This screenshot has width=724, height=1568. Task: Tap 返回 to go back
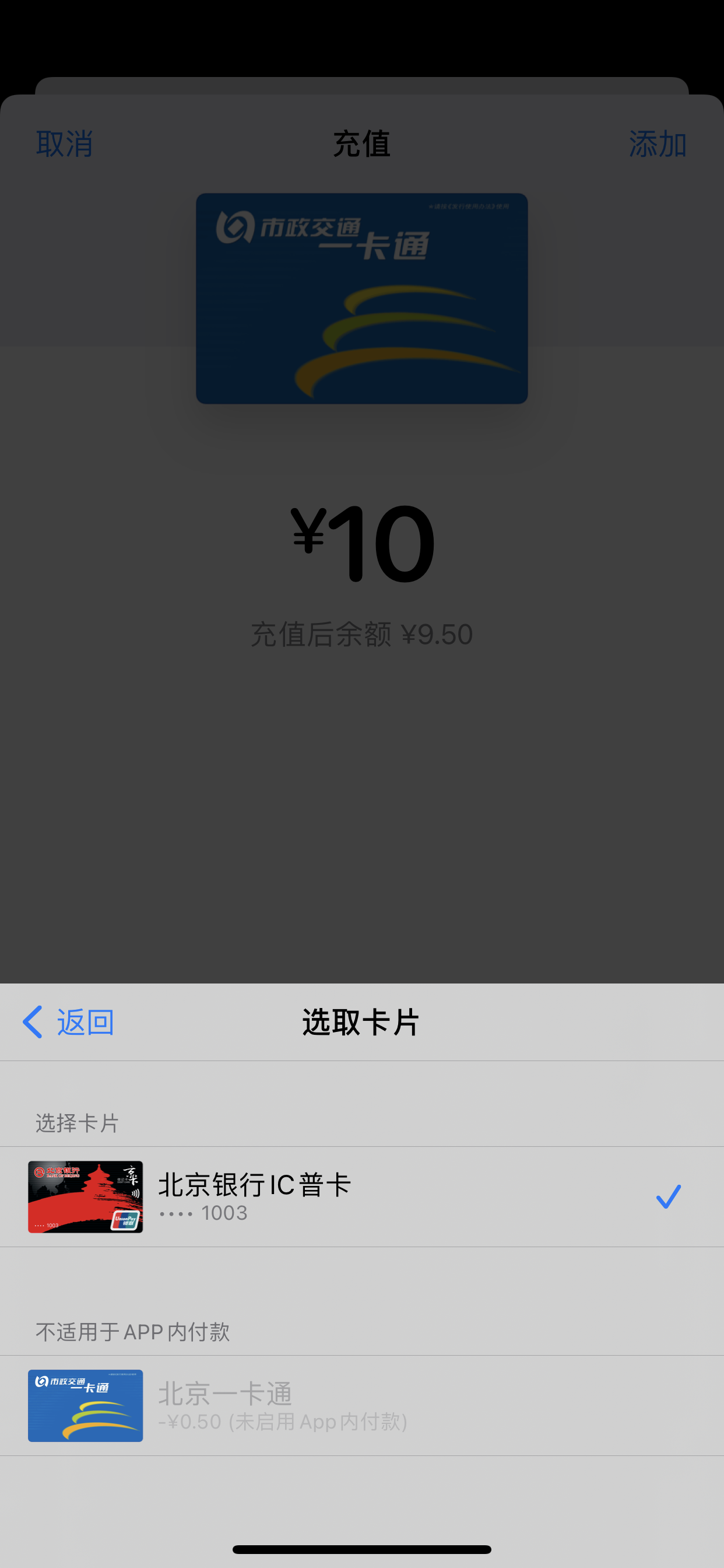pyautogui.click(x=68, y=1022)
